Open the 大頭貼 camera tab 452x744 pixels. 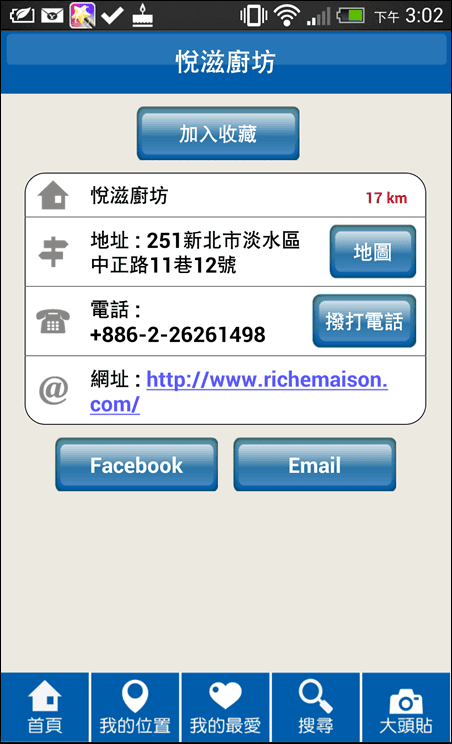[406, 707]
